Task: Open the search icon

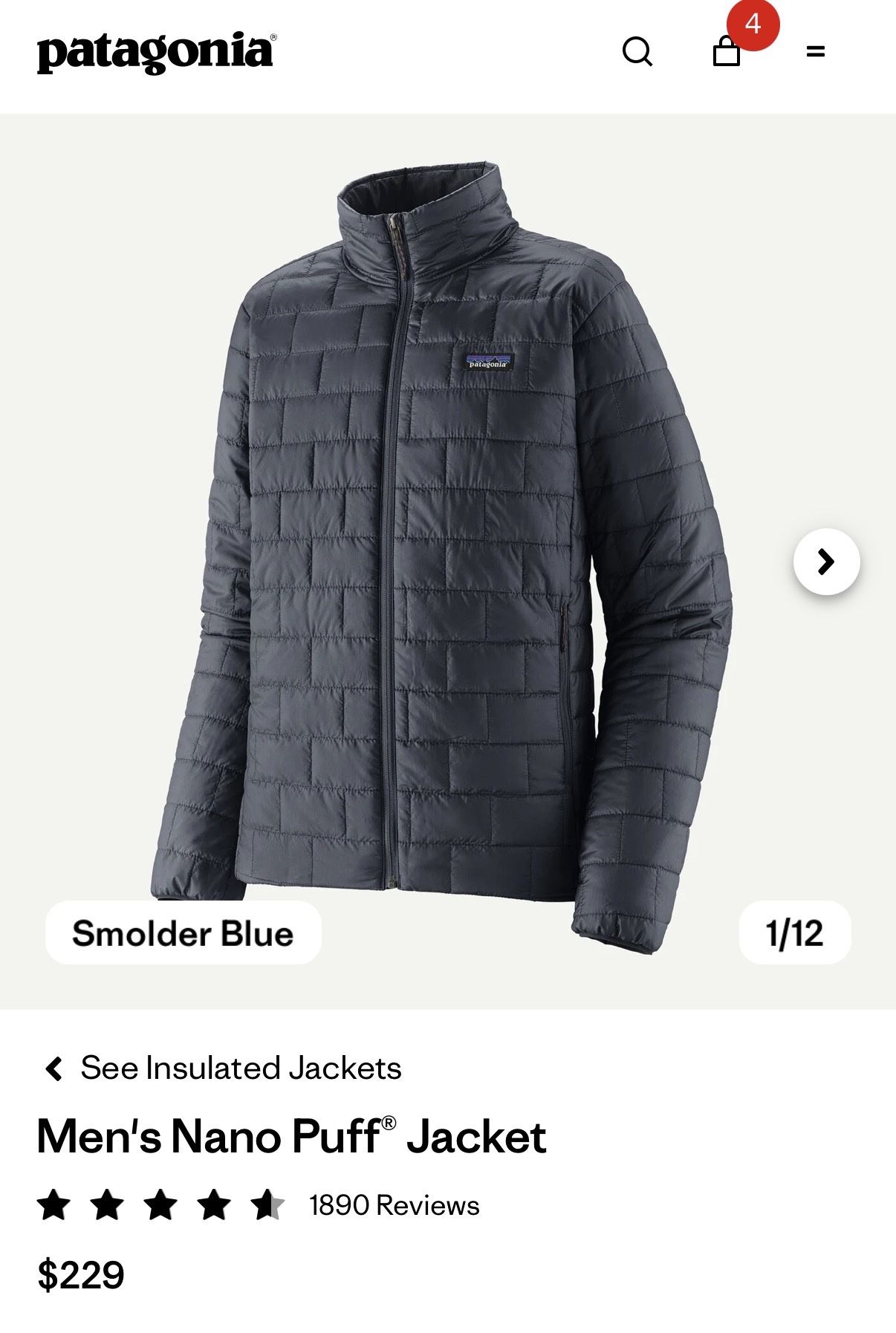Action: (637, 52)
